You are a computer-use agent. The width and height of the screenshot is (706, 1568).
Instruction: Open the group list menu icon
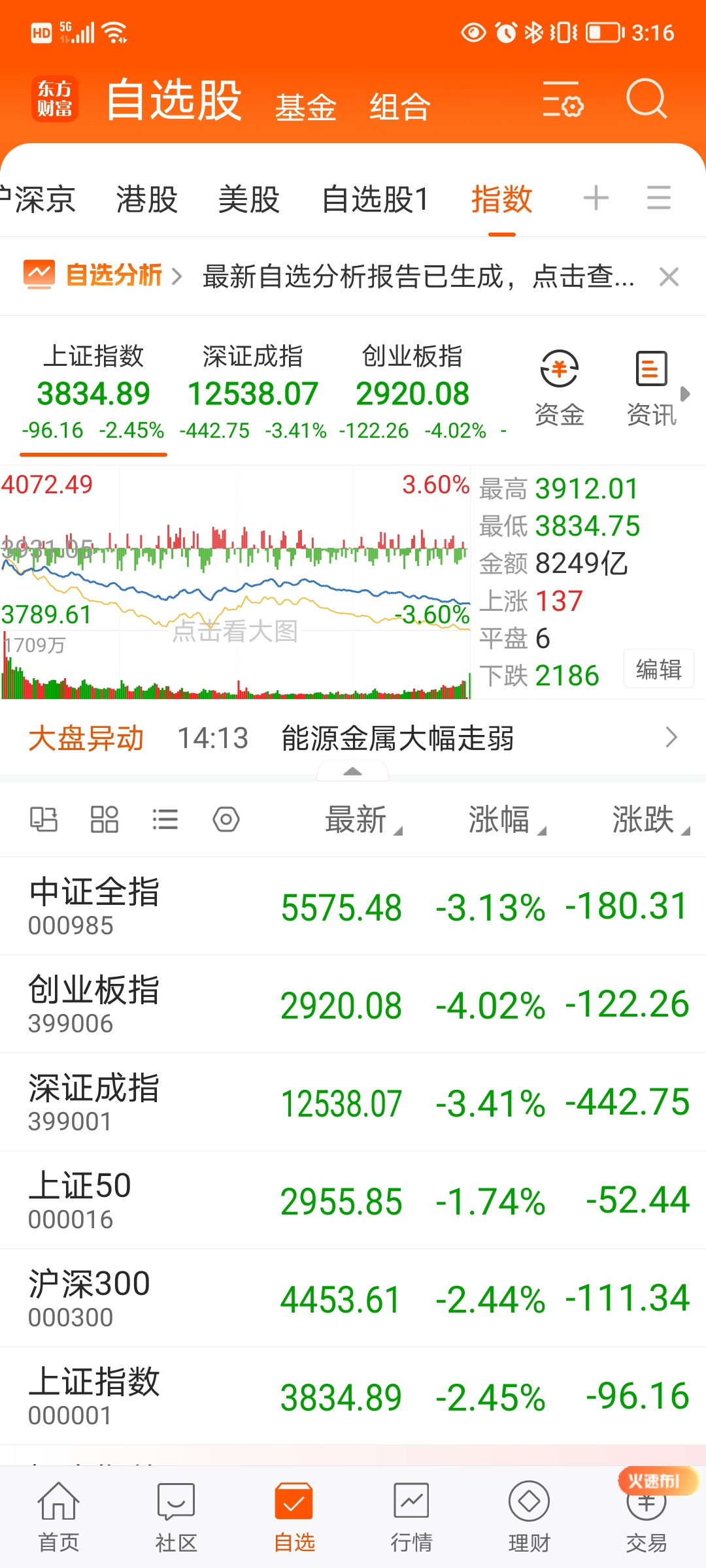pos(658,198)
